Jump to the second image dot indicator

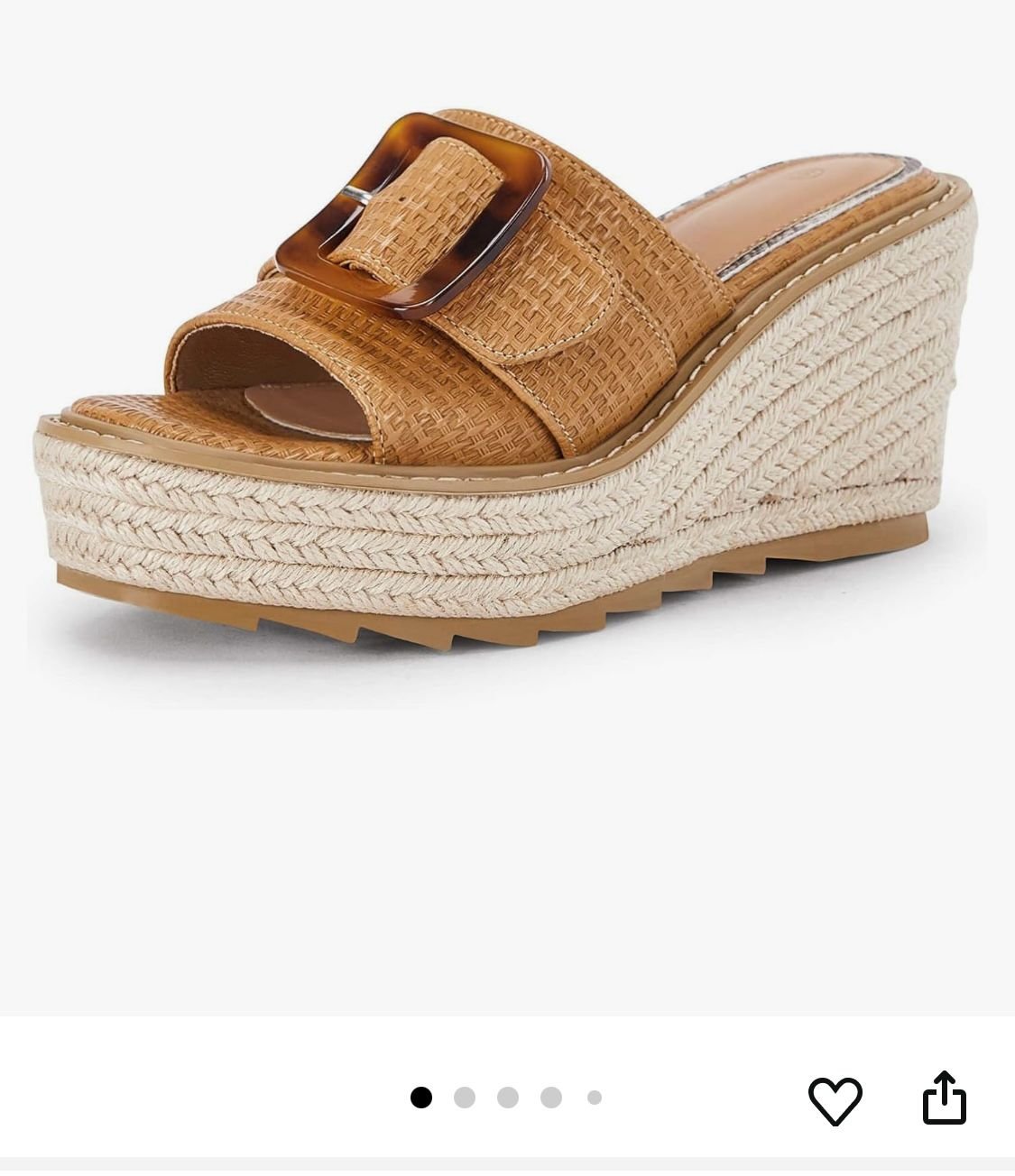[x=464, y=1098]
